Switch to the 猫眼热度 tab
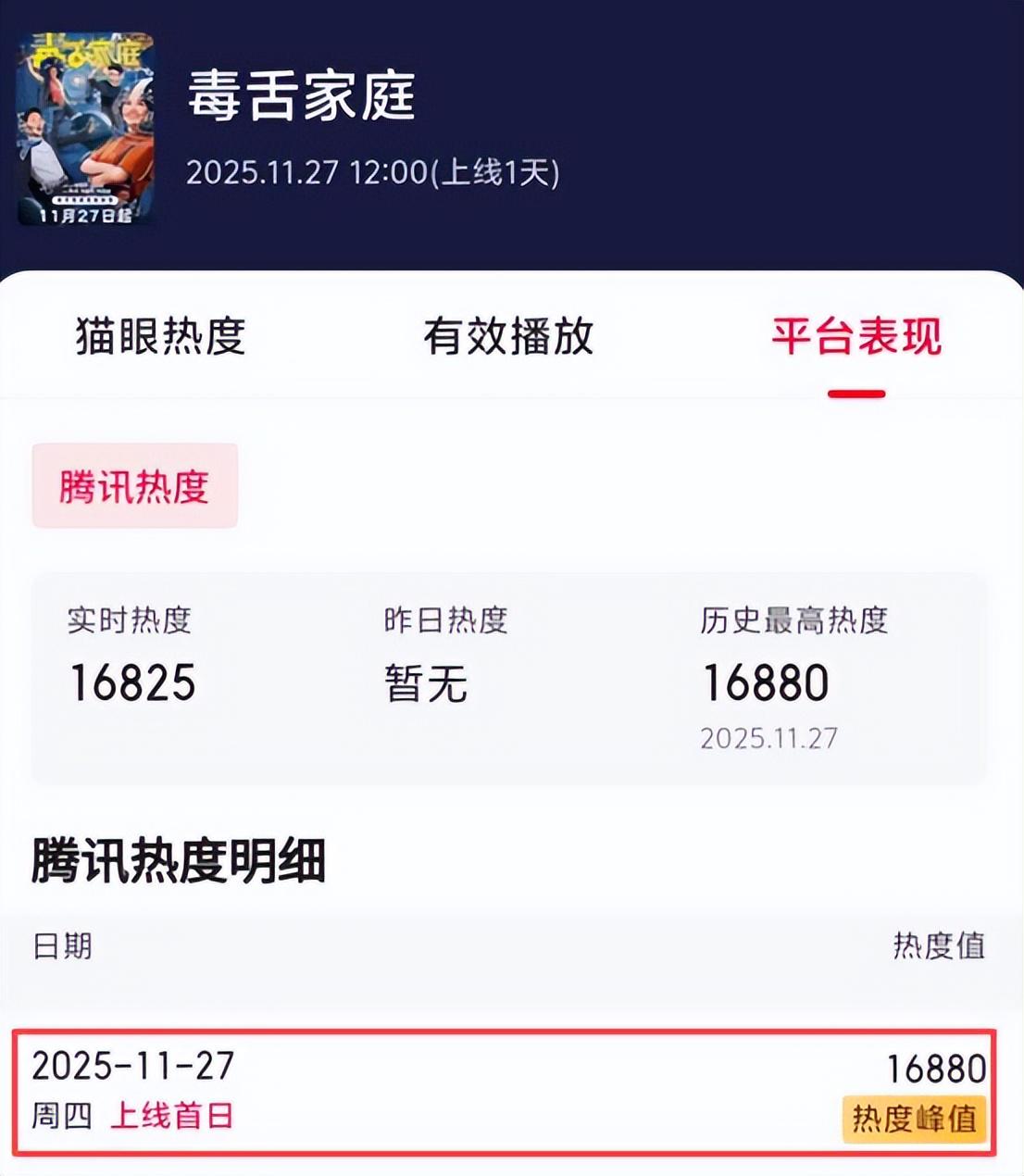The height and width of the screenshot is (1176, 1024). tap(160, 336)
